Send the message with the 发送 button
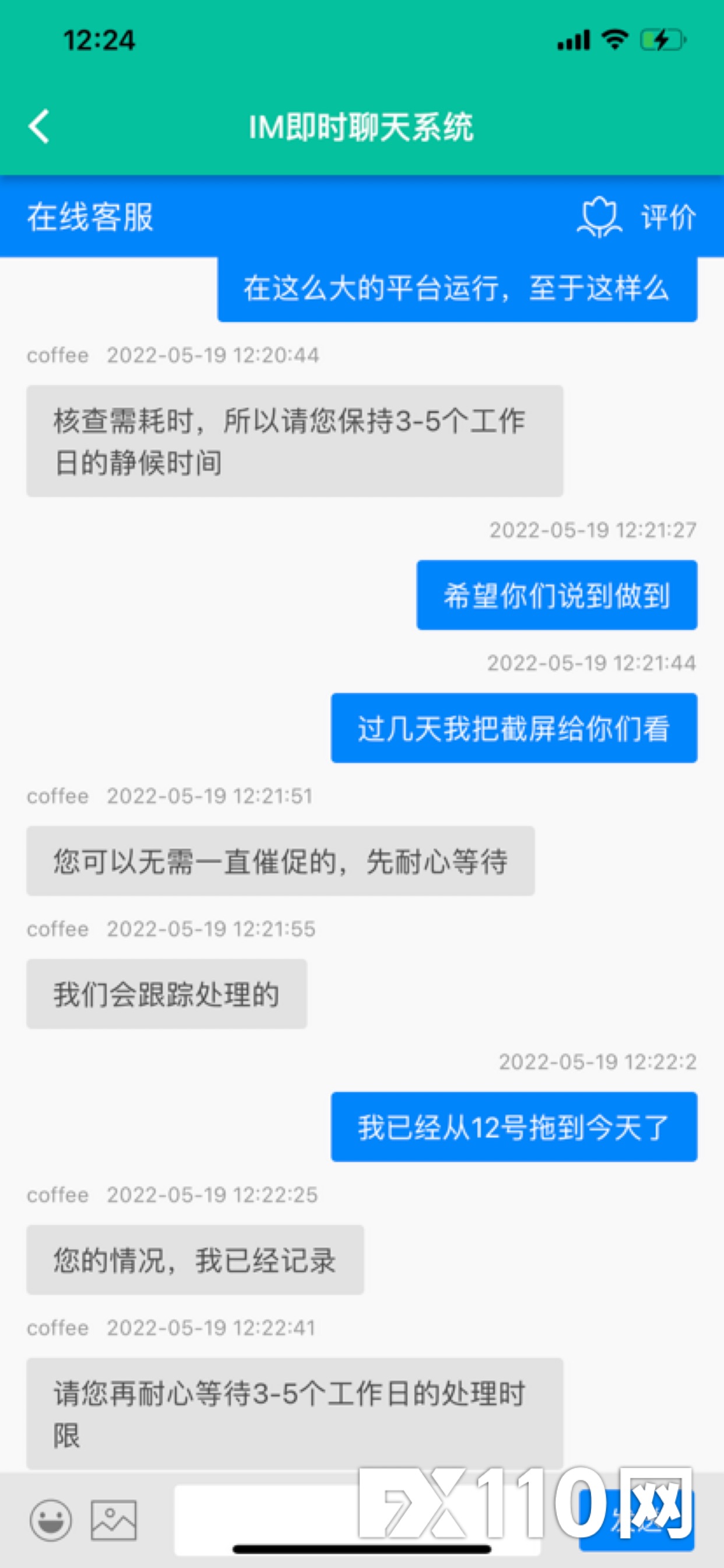The height and width of the screenshot is (1568, 724). click(637, 1520)
